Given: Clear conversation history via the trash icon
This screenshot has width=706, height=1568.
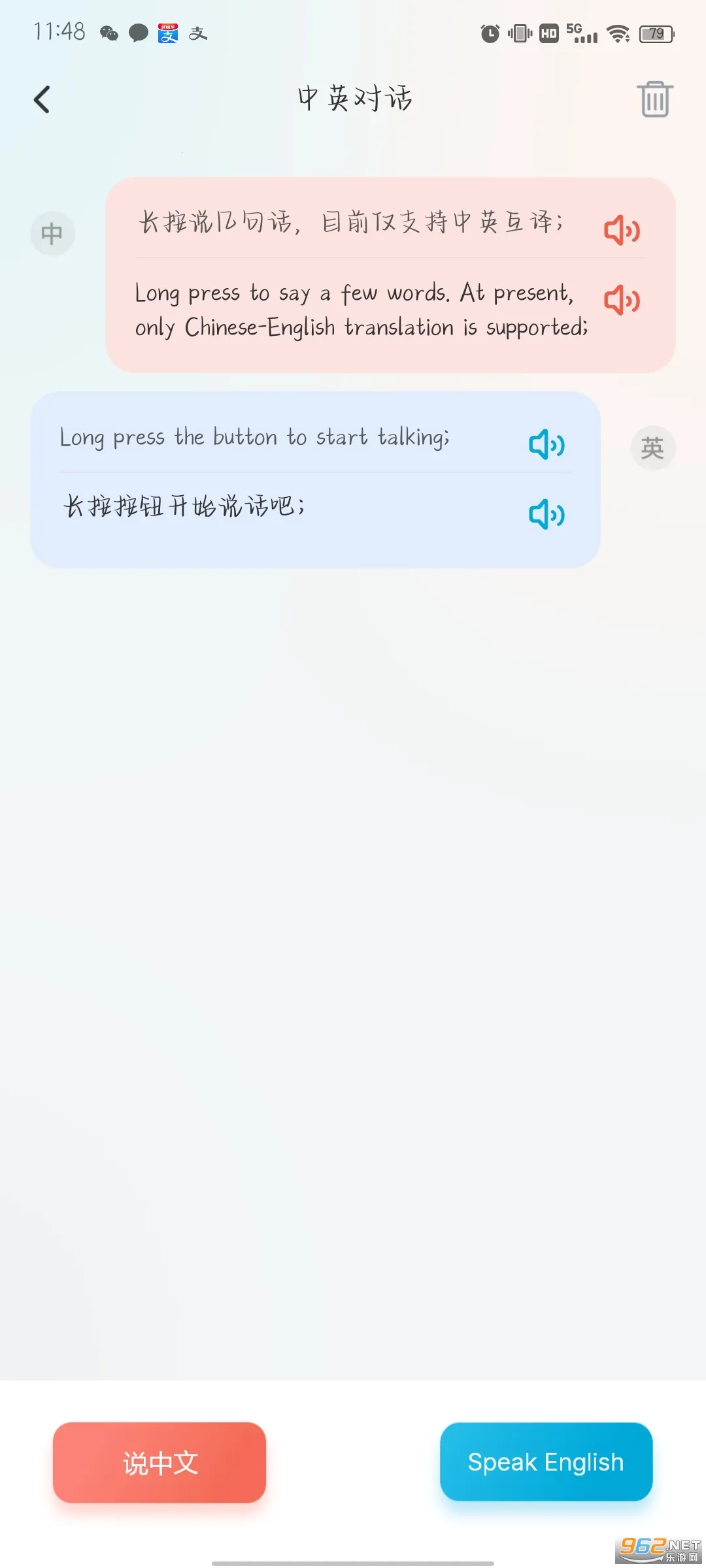Looking at the screenshot, I should click(x=654, y=99).
